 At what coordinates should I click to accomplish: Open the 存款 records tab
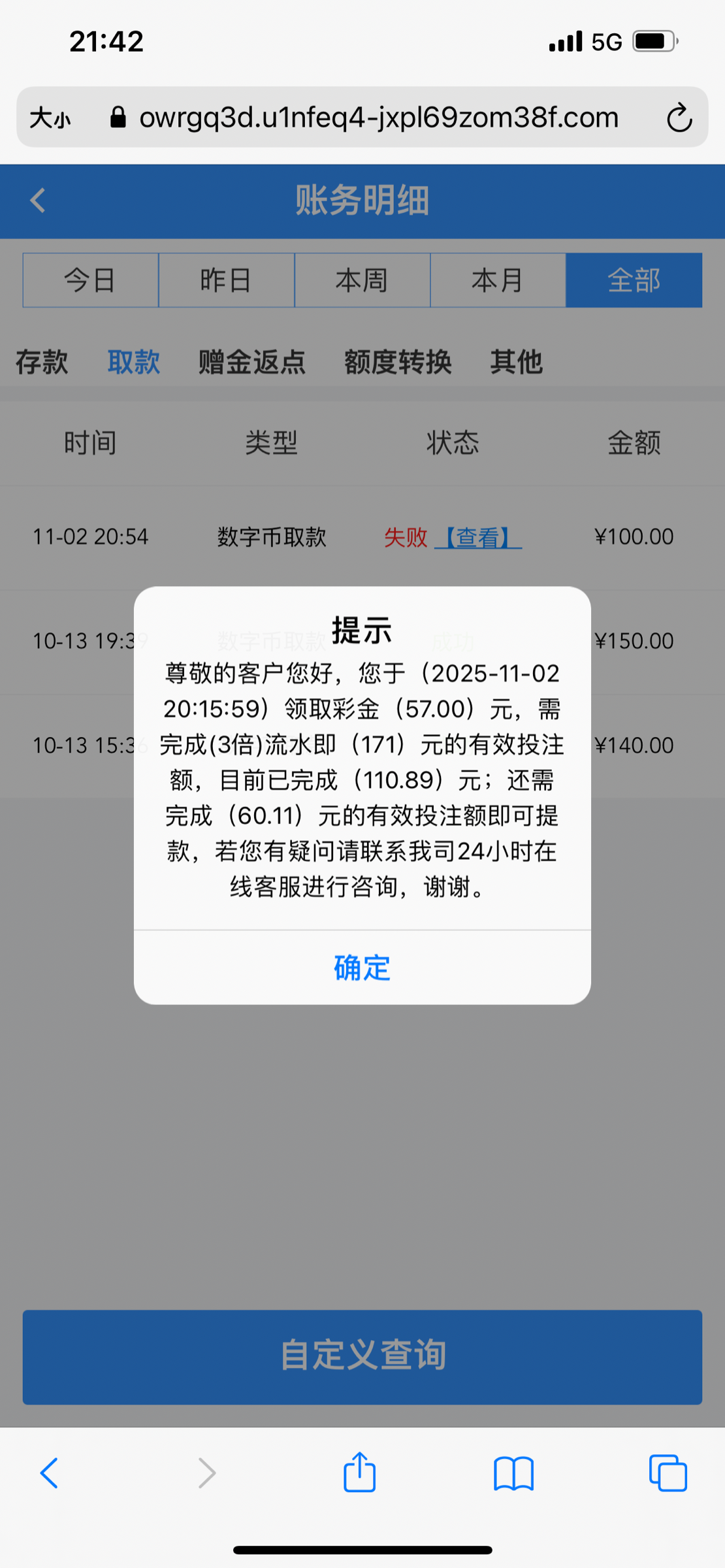(x=42, y=361)
